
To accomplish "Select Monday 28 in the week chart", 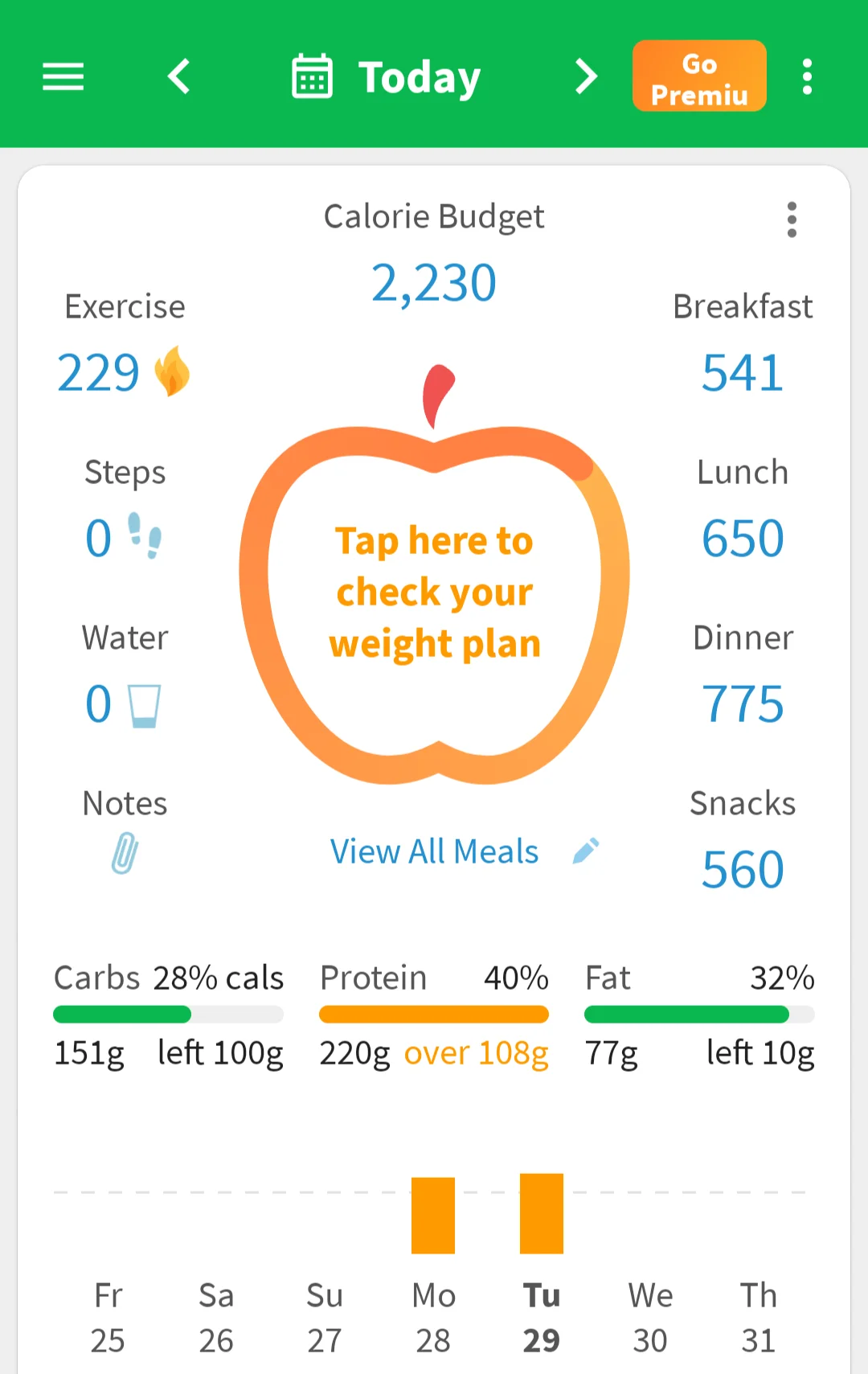I will [433, 1317].
